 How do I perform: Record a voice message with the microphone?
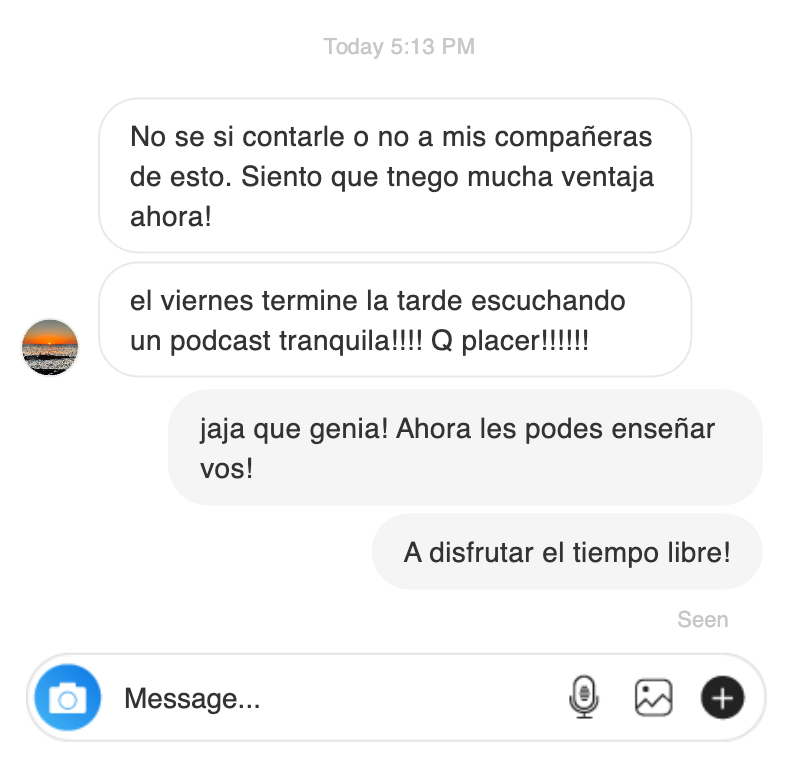583,697
